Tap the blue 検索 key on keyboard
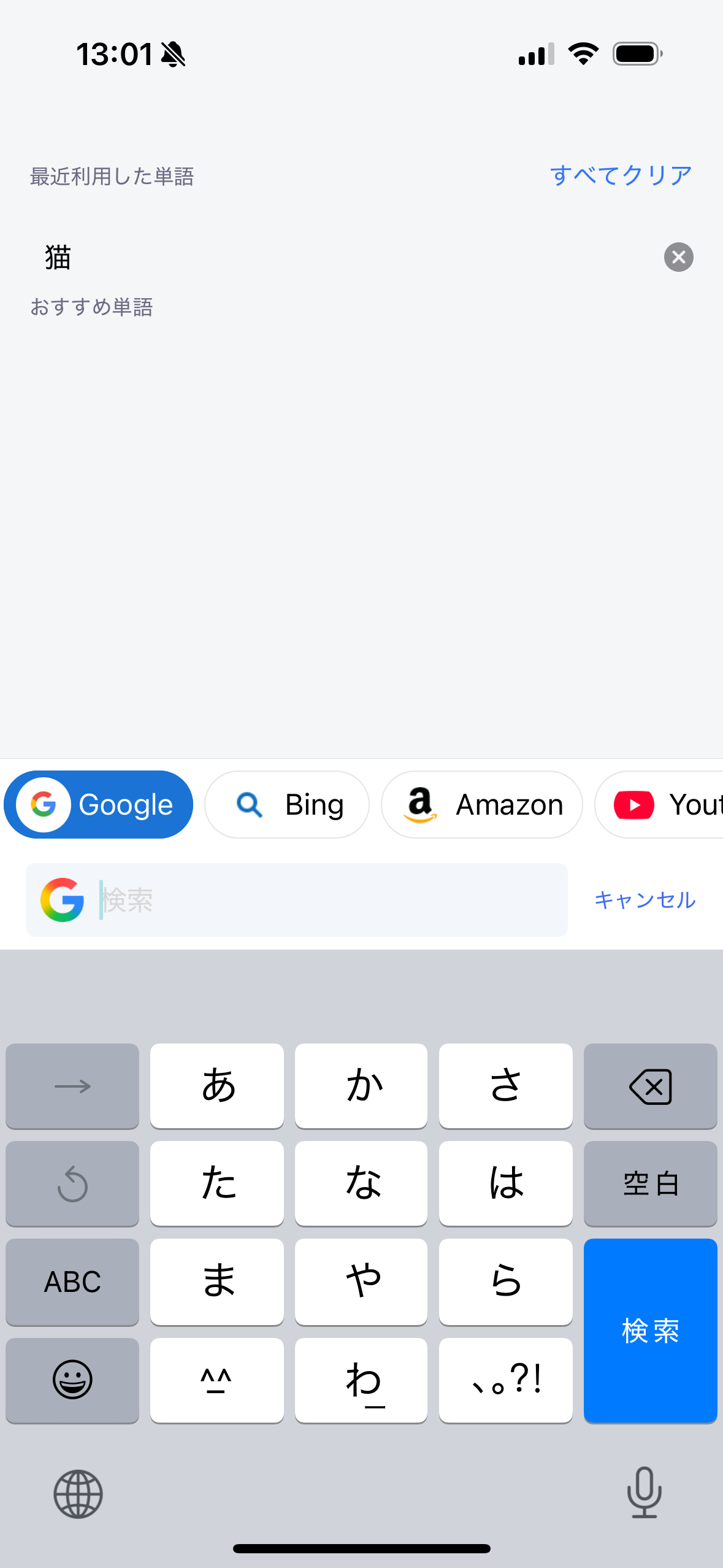 pyautogui.click(x=650, y=1330)
